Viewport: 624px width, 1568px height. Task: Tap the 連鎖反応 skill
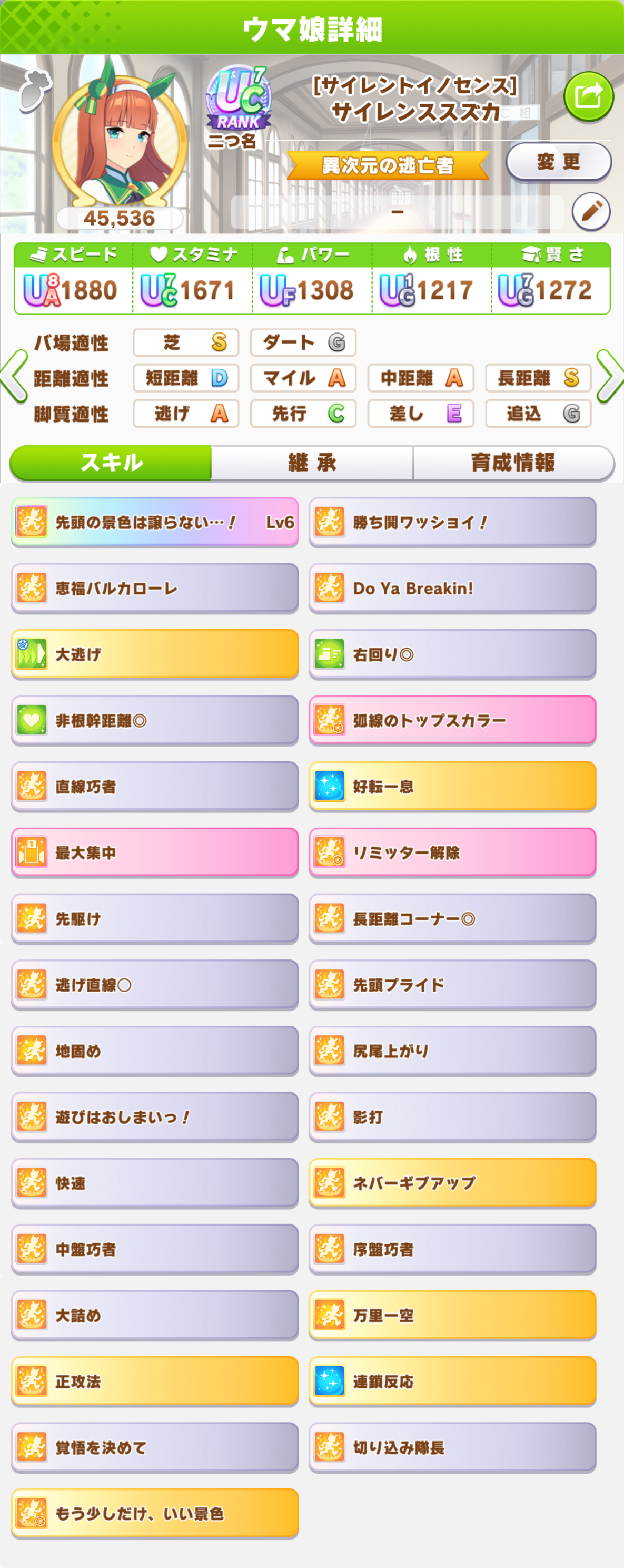[x=452, y=1381]
